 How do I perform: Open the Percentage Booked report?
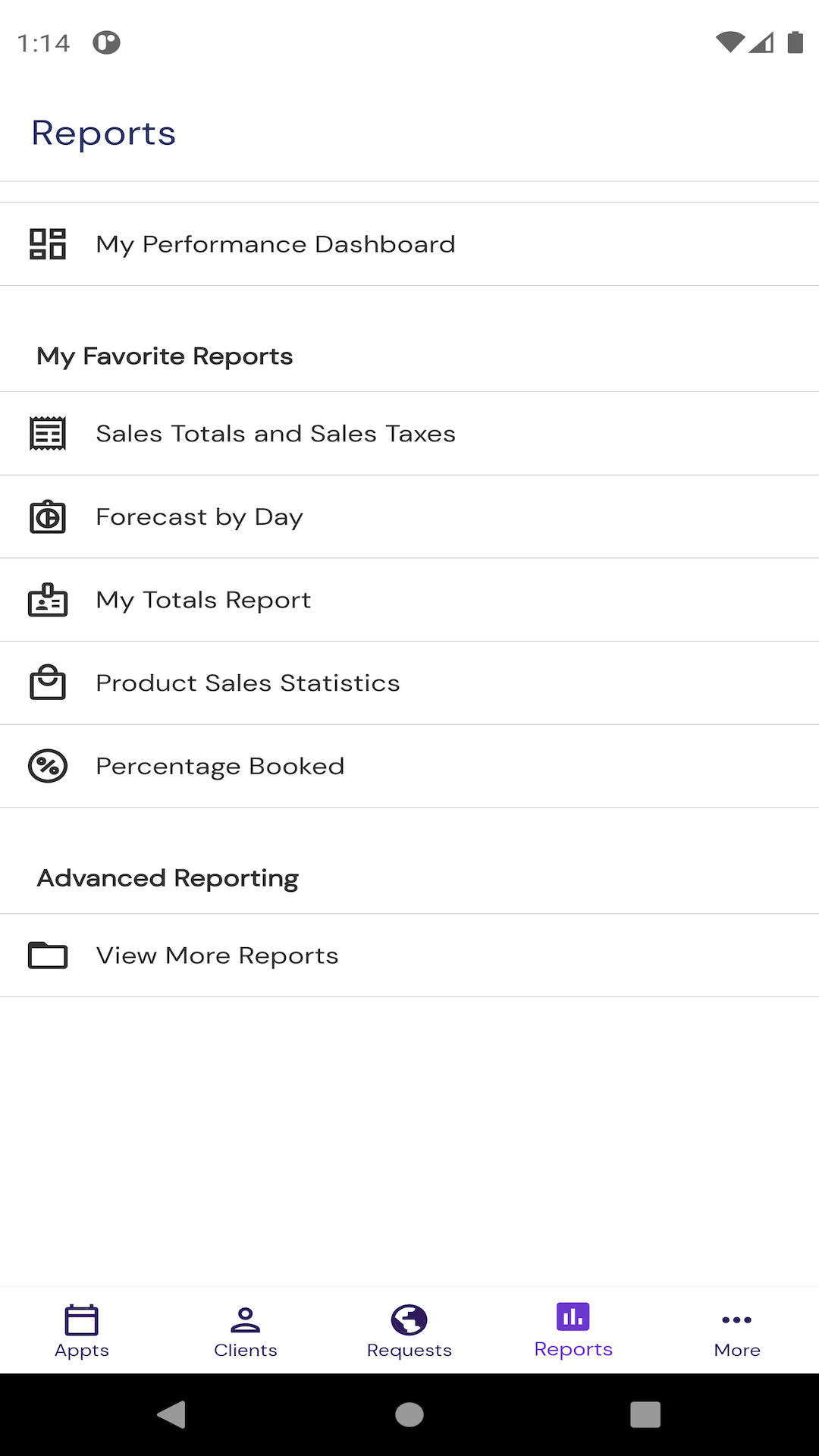(x=220, y=765)
